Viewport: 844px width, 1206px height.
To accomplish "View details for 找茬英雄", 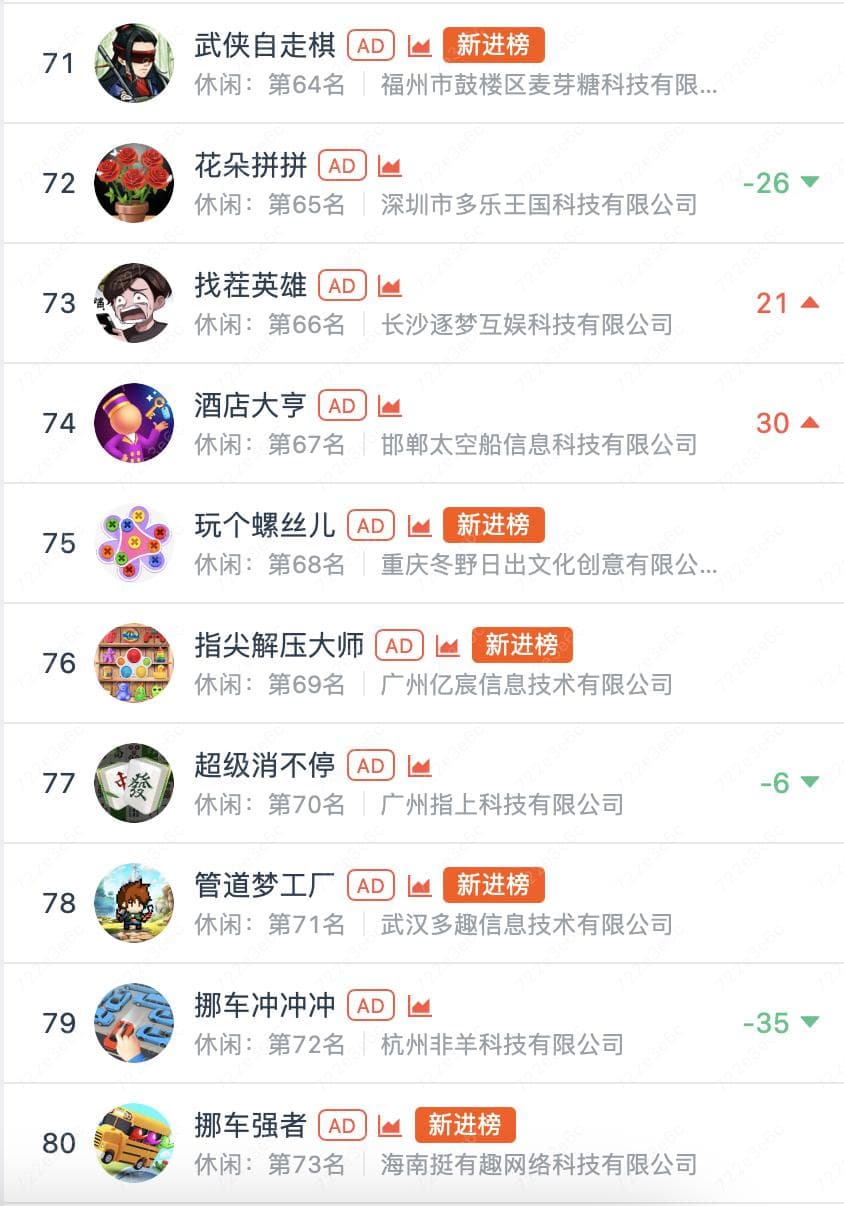I will tap(250, 285).
